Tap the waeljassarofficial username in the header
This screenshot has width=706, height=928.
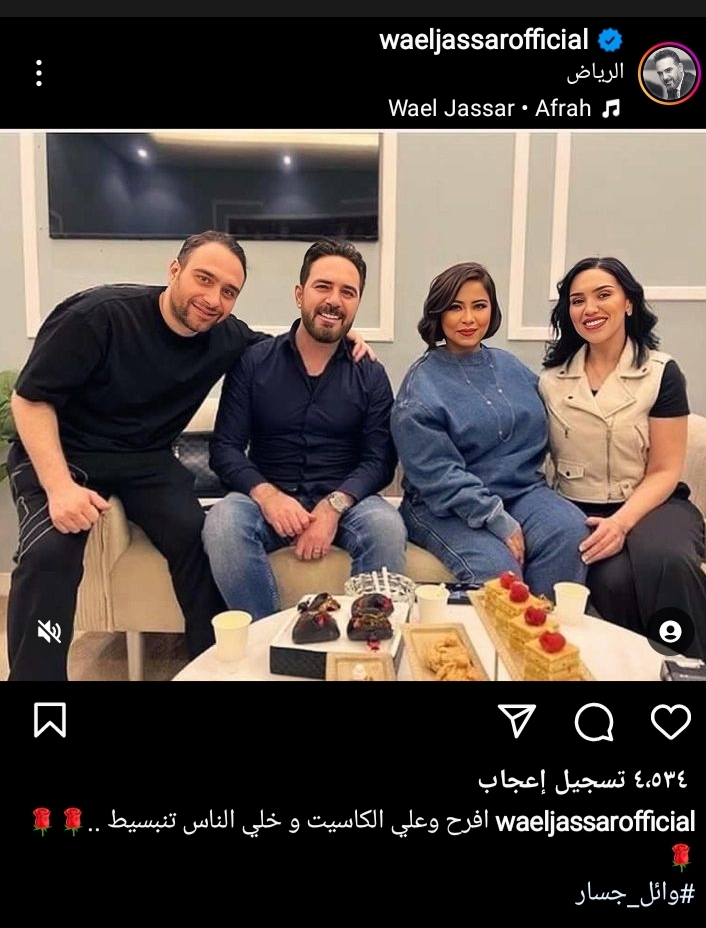point(484,41)
